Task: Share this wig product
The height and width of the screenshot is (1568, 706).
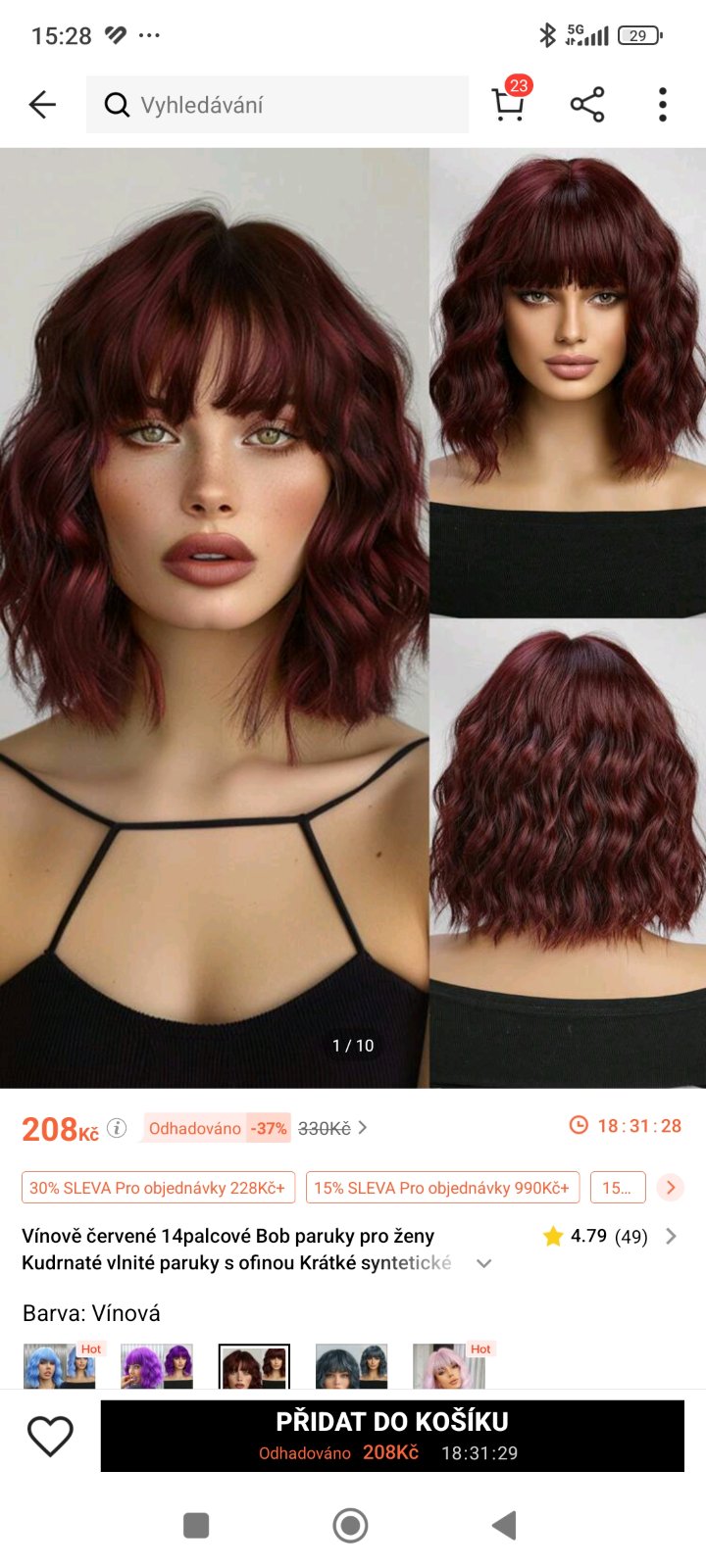Action: tap(587, 105)
